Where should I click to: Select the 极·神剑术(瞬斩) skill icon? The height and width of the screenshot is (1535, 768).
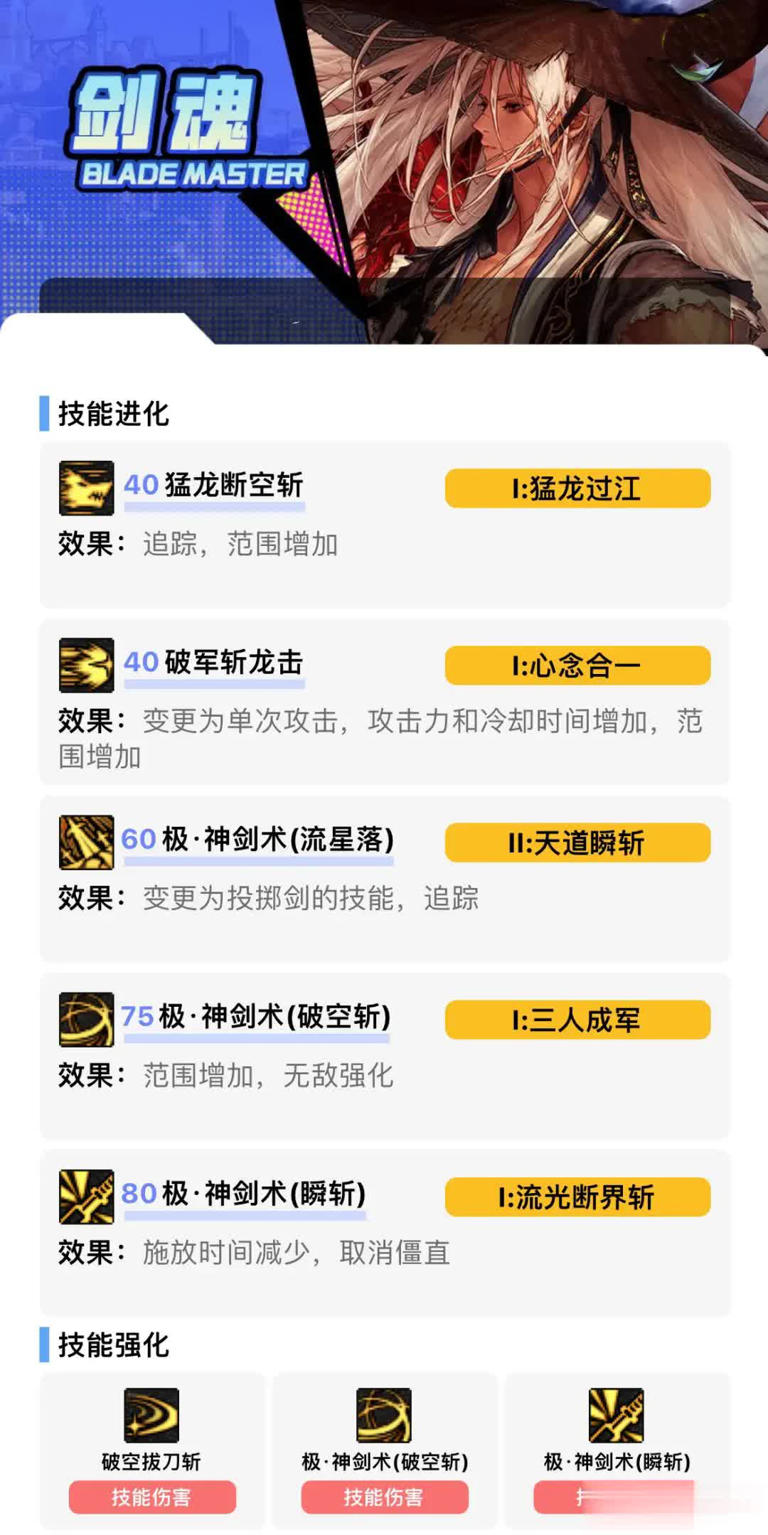[x=86, y=1196]
